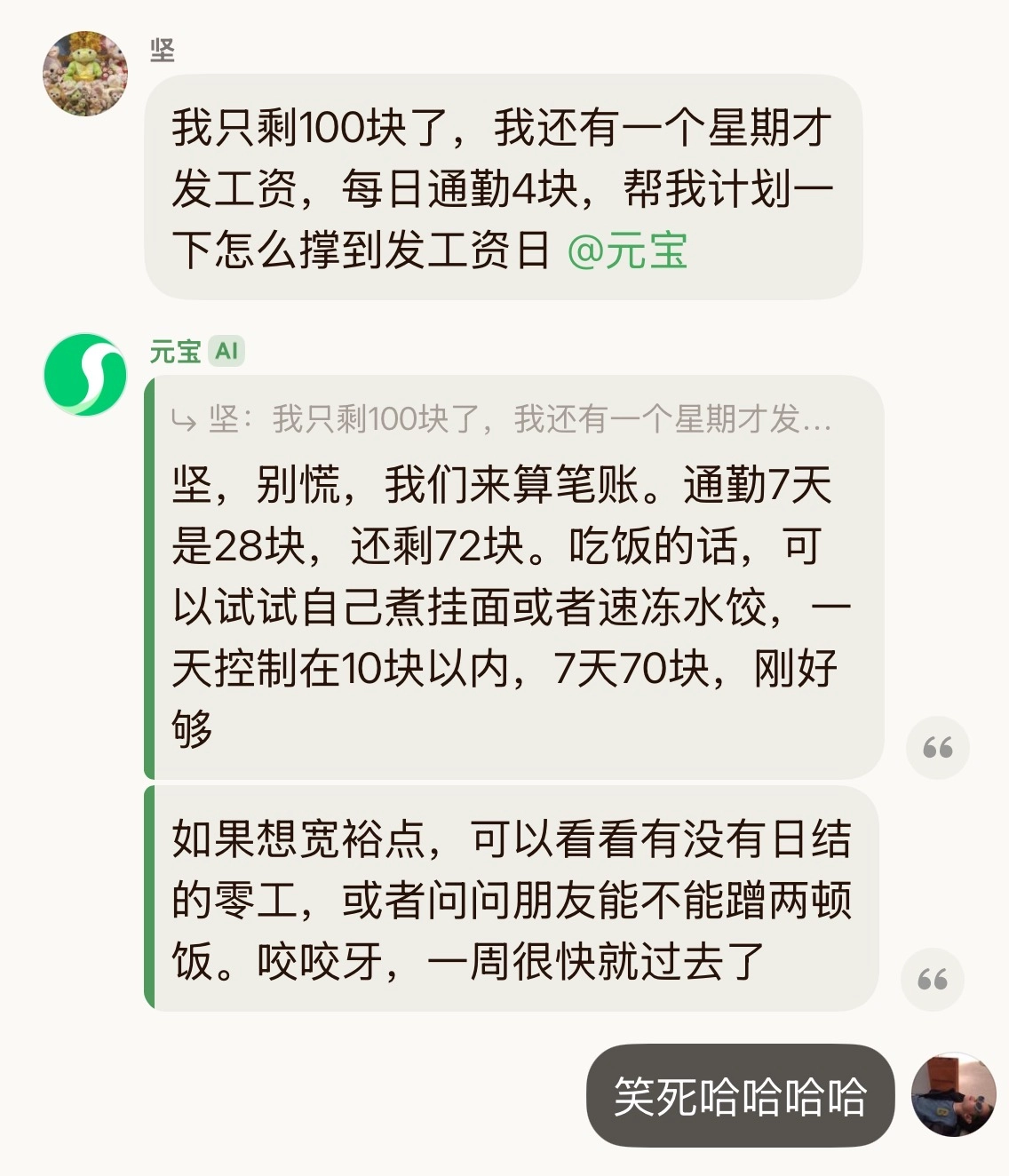Open the 元宝 AI avatar

pyautogui.click(x=85, y=374)
